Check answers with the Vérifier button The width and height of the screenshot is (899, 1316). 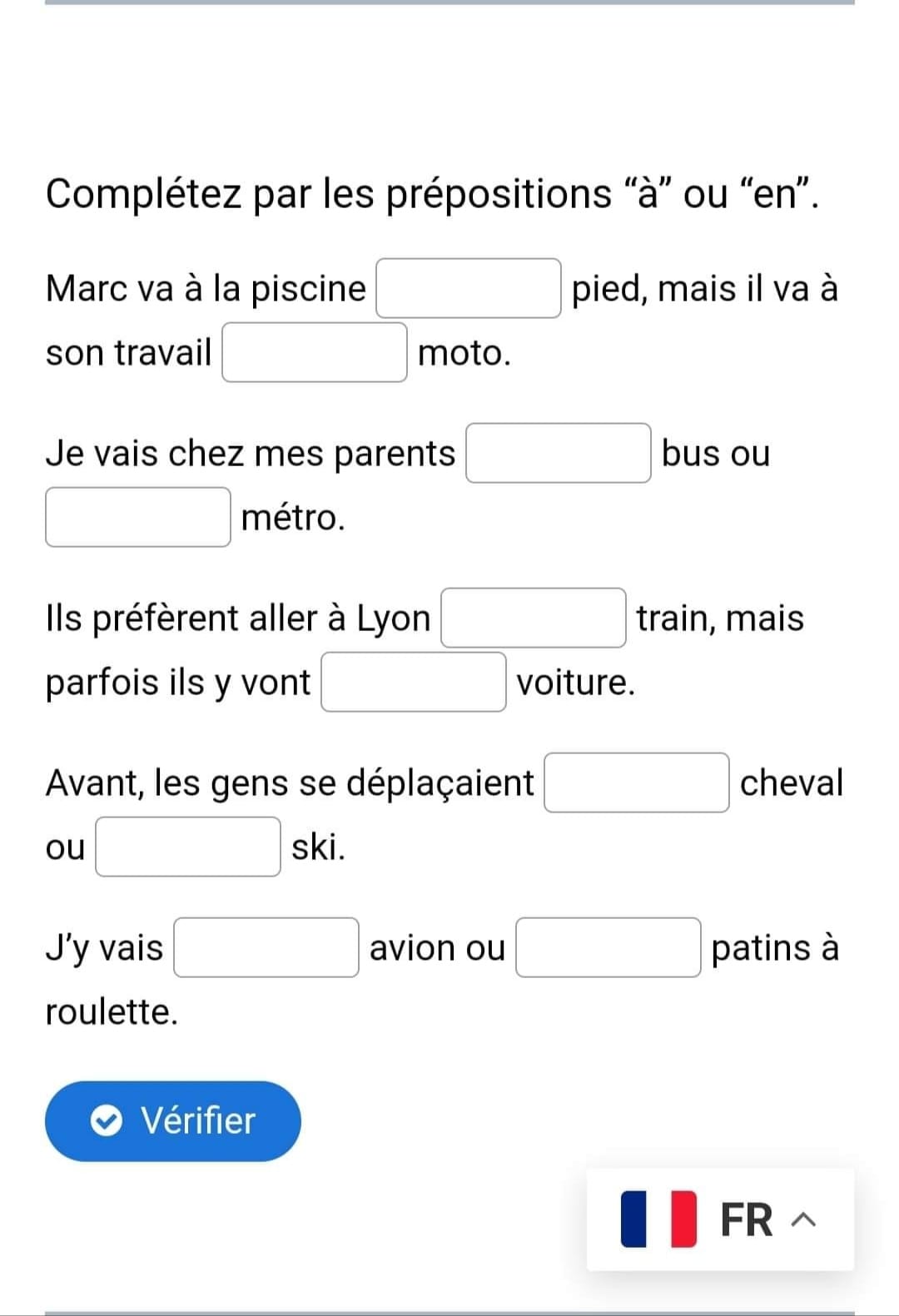pos(173,1121)
